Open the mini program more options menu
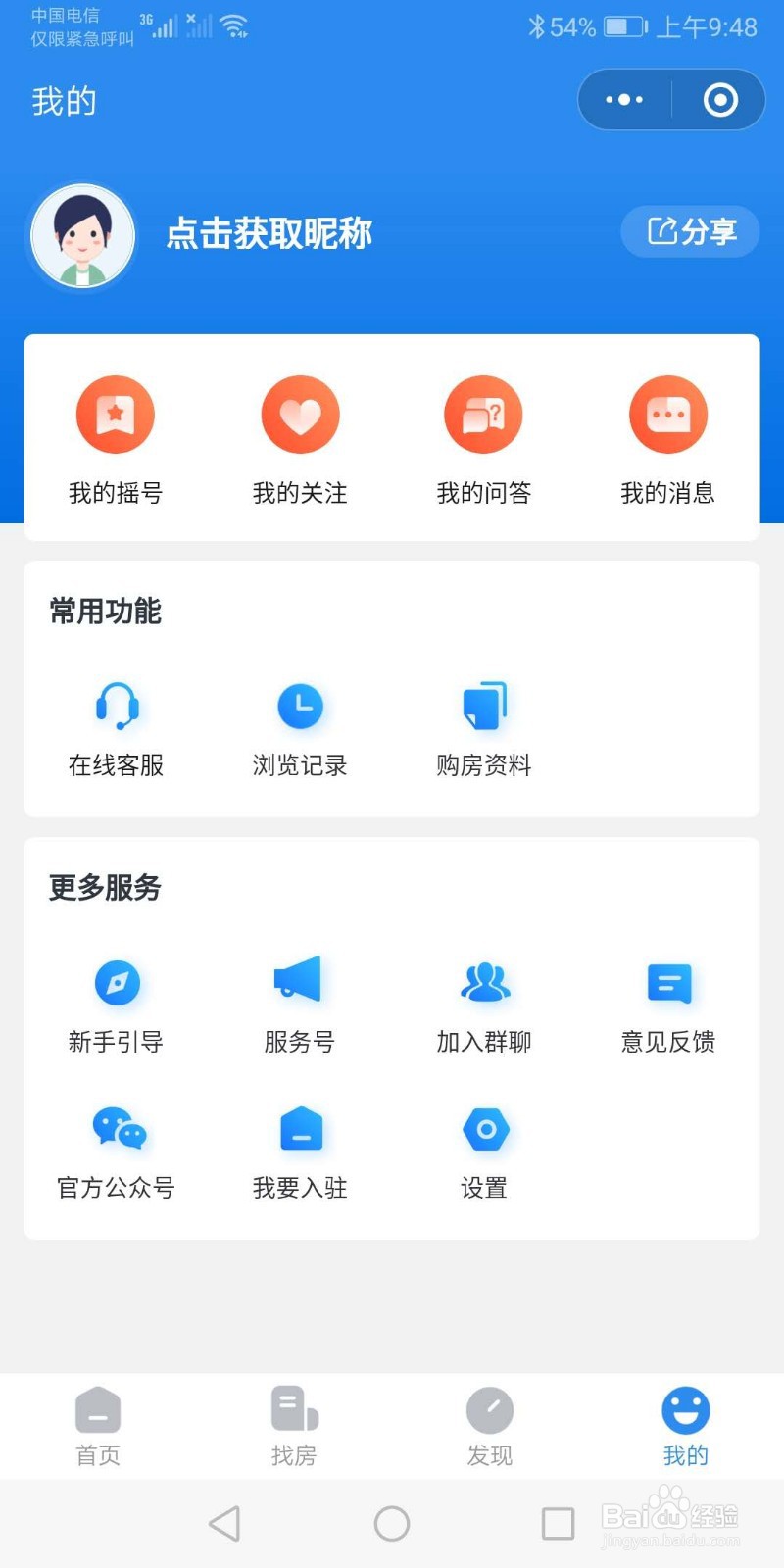784x1568 pixels. pyautogui.click(x=624, y=100)
